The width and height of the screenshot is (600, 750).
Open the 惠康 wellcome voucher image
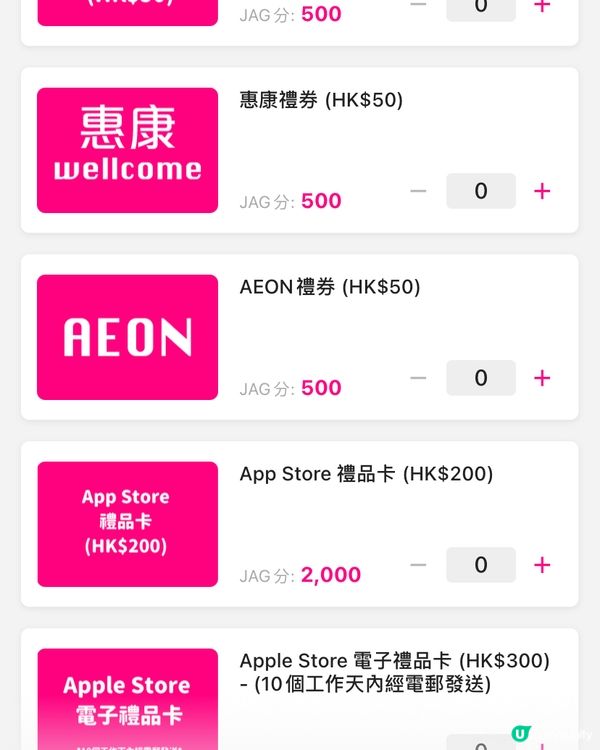(127, 150)
